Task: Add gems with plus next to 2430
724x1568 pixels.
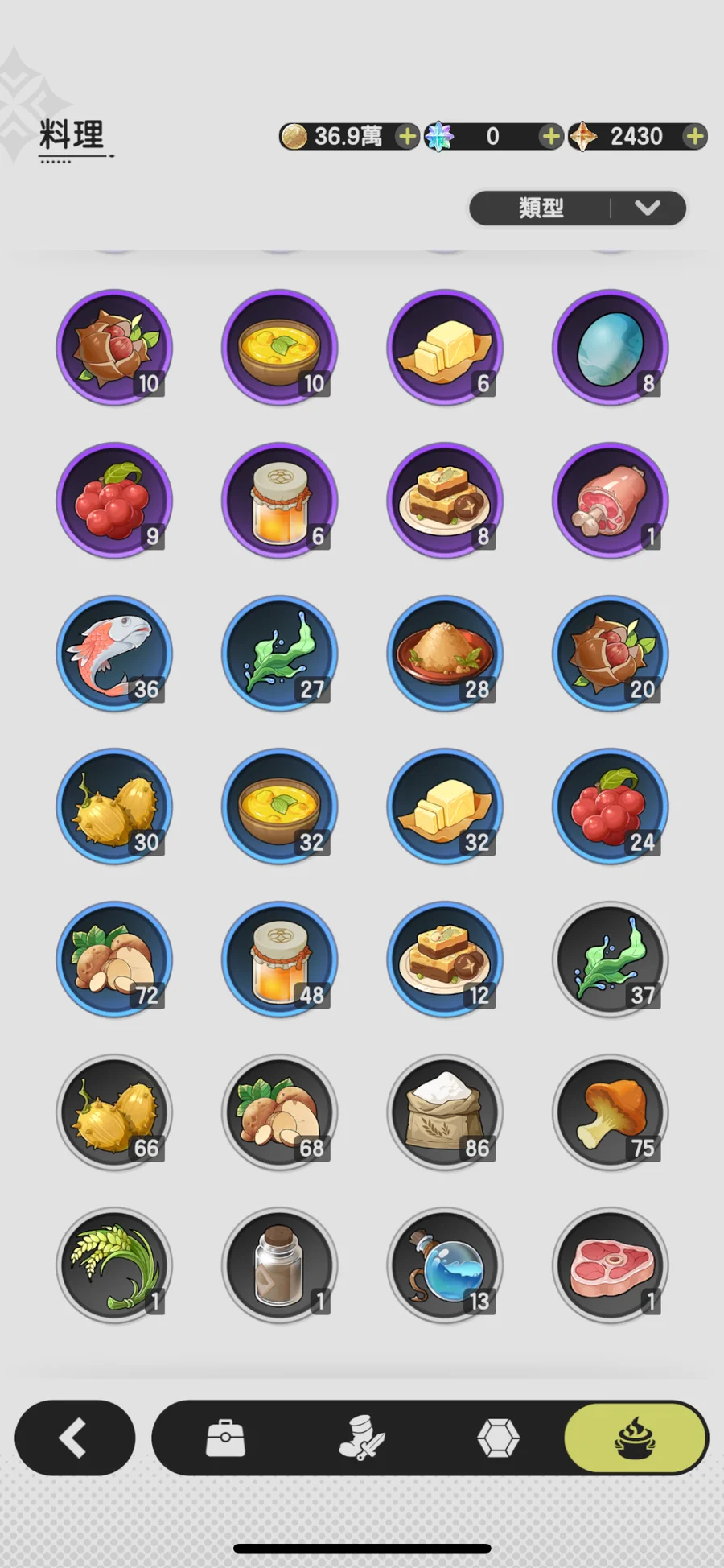Action: [694, 137]
